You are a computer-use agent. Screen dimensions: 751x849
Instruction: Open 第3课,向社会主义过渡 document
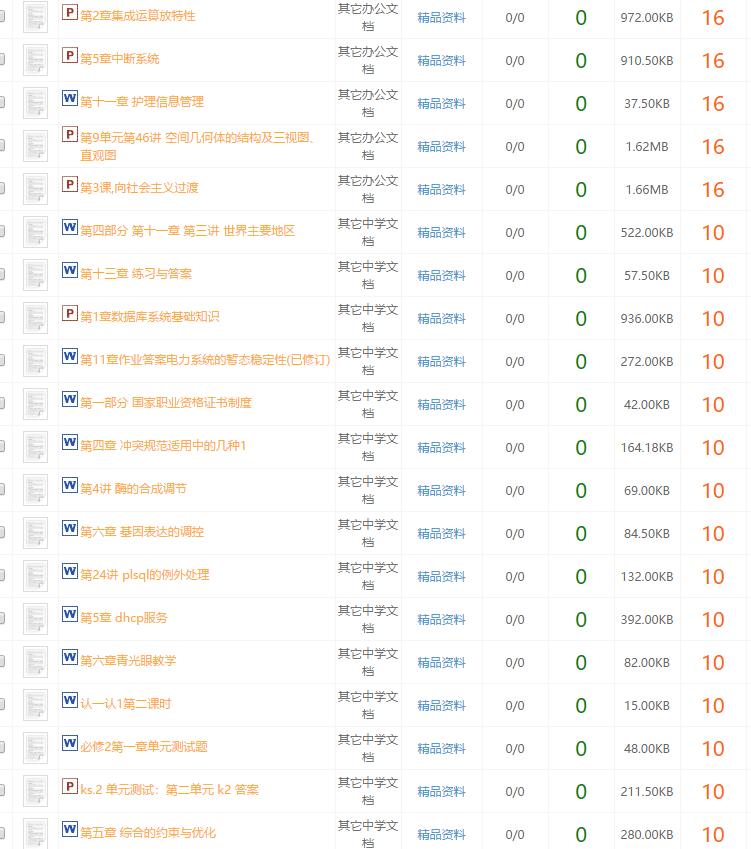pyautogui.click(x=139, y=188)
